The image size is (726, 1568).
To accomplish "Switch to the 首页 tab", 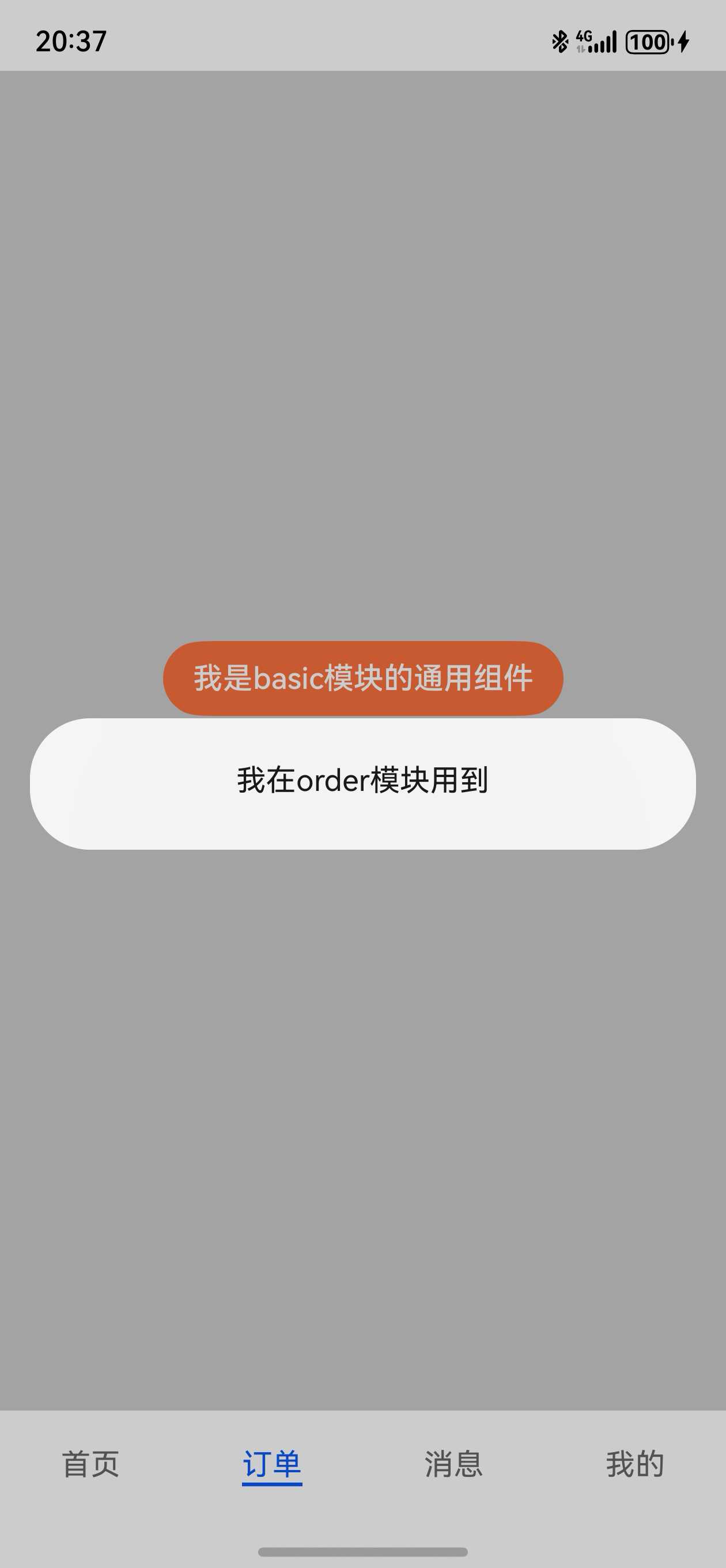I will click(90, 1464).
